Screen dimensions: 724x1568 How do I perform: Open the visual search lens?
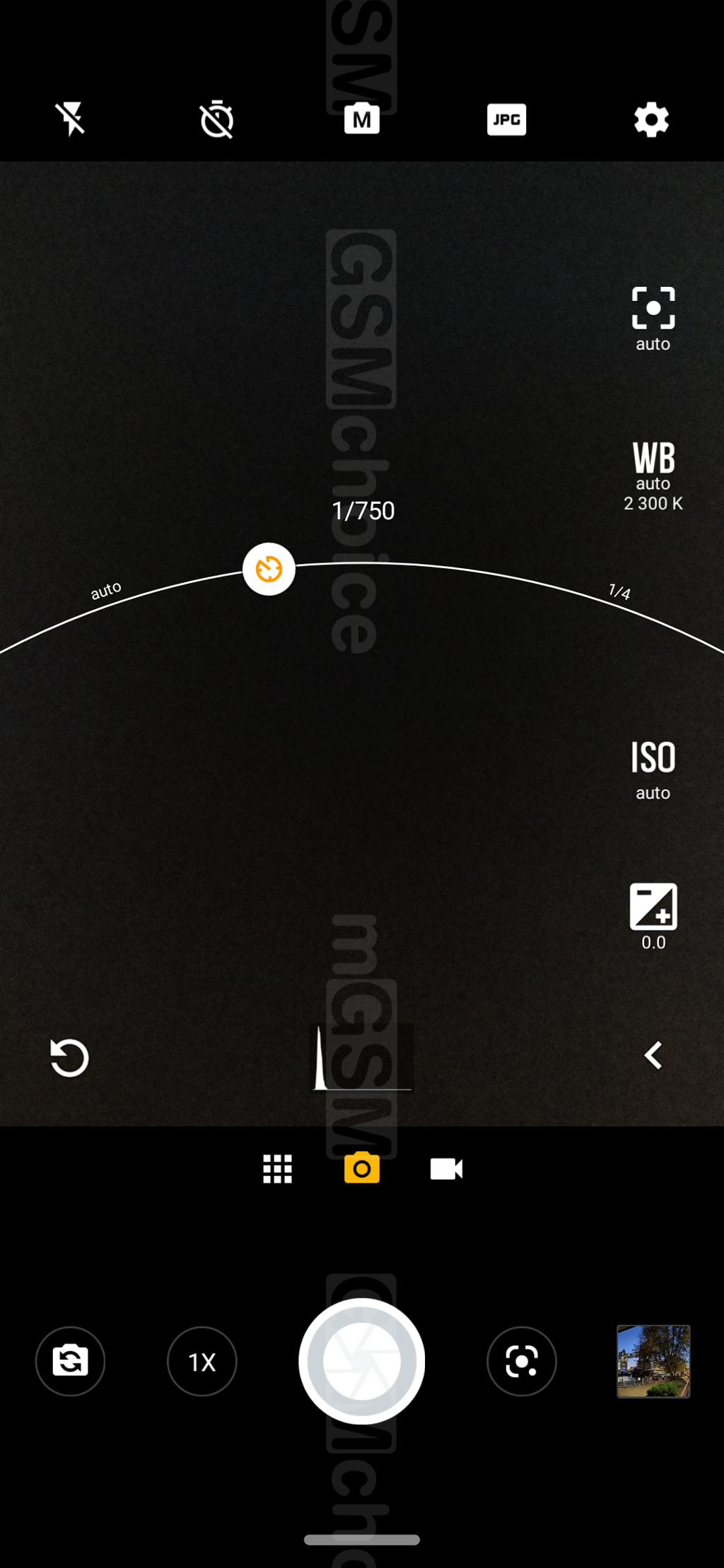(x=521, y=1361)
